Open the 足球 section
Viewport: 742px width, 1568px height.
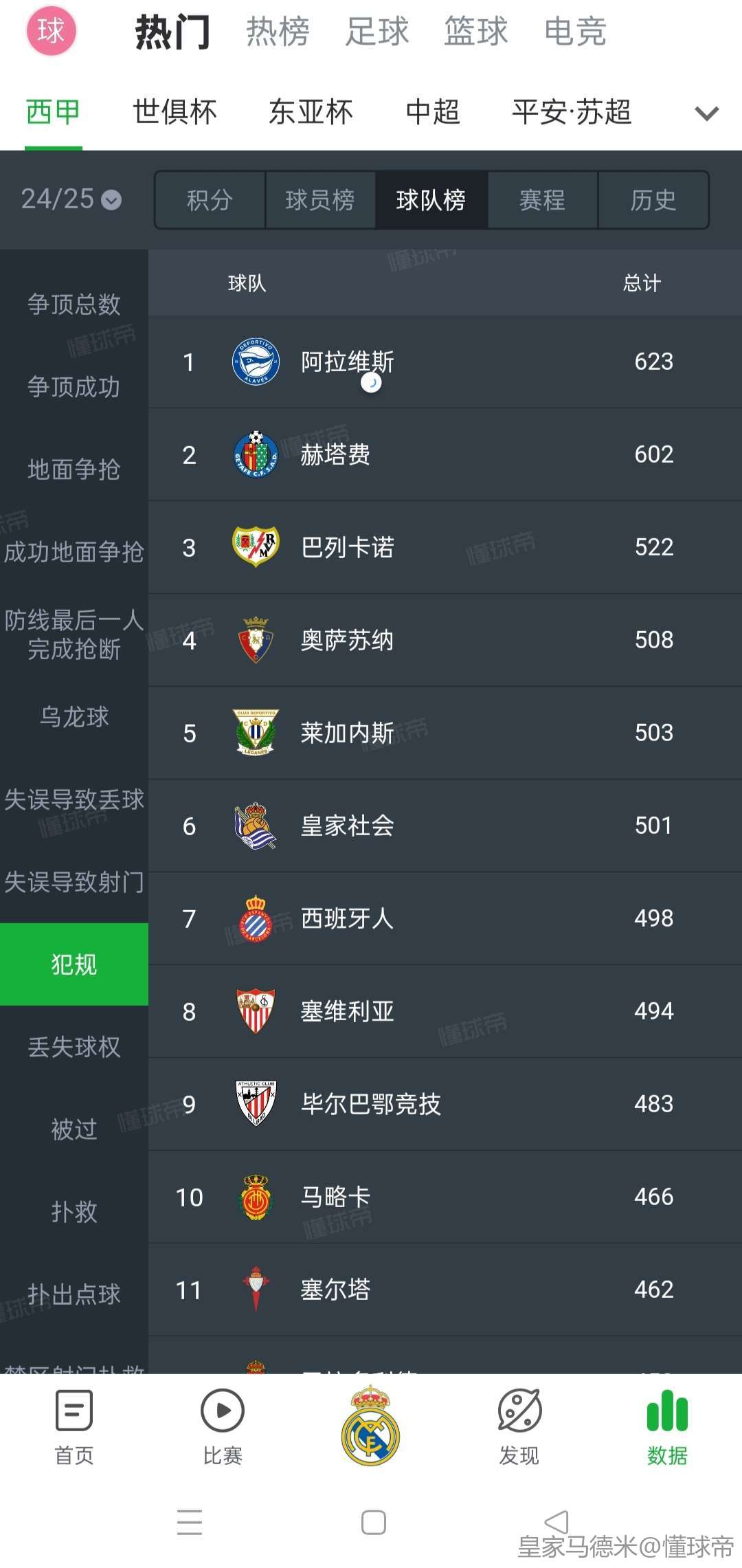[376, 32]
